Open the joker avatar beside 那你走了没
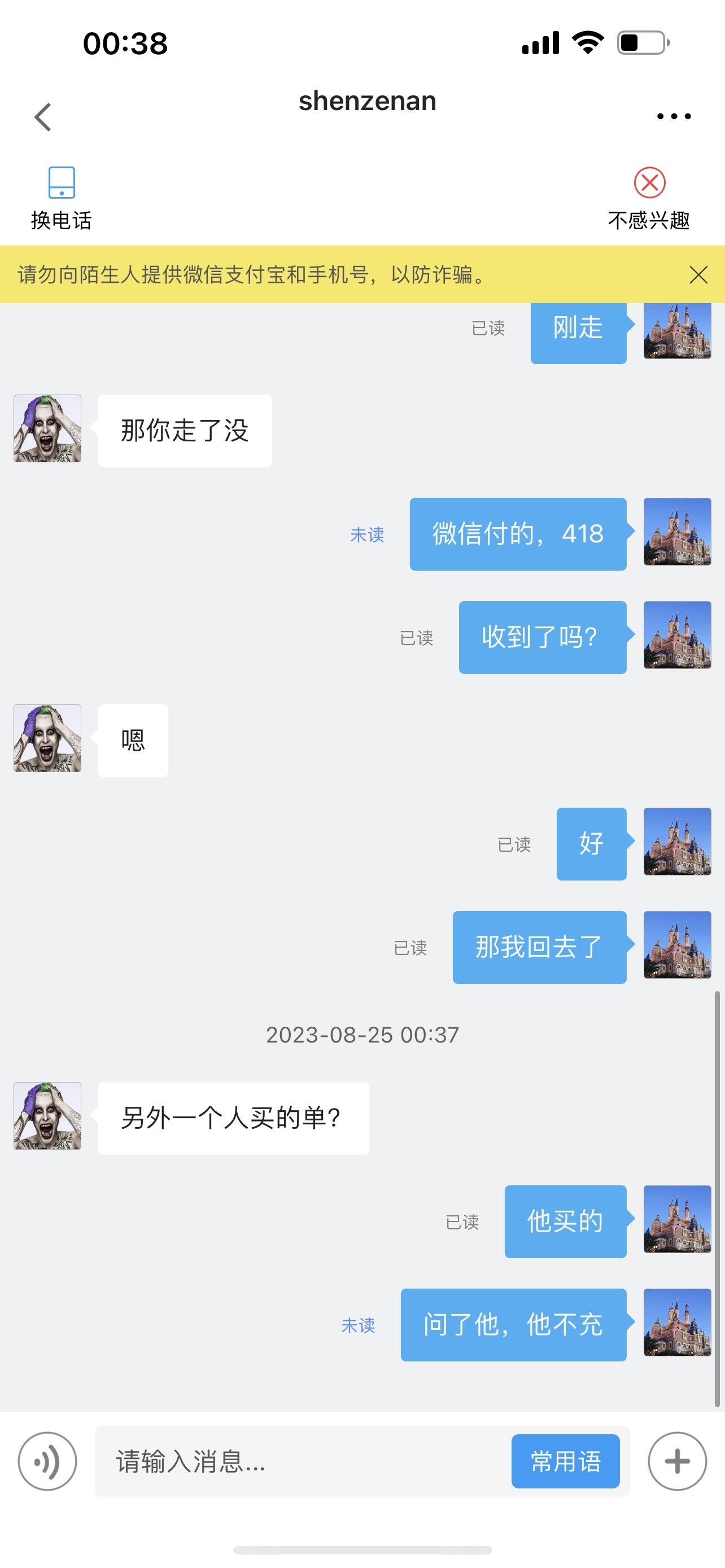The height and width of the screenshot is (1568, 725). [x=47, y=428]
